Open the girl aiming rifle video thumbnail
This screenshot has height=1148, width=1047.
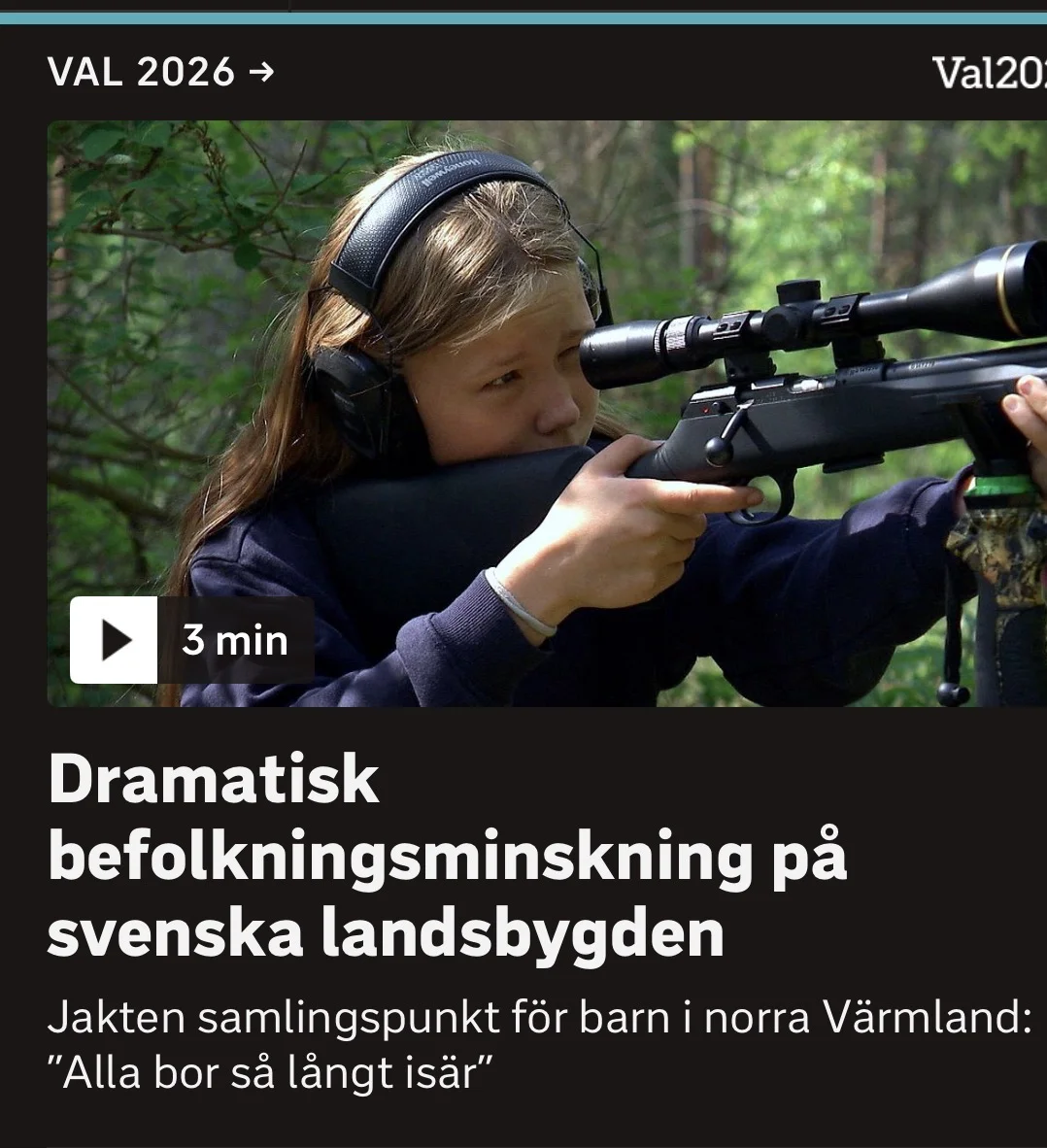pyautogui.click(x=547, y=414)
